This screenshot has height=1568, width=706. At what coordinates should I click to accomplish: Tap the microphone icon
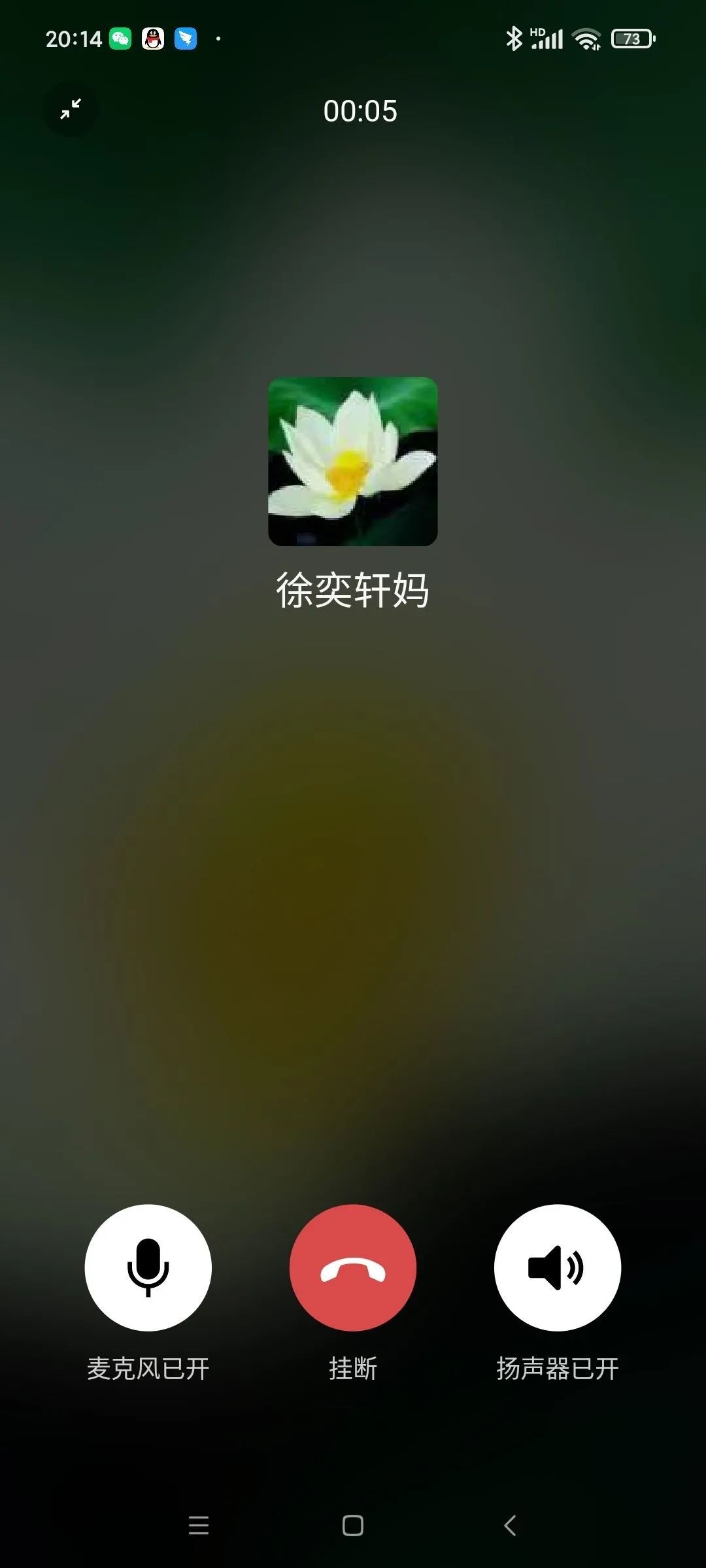coord(149,1266)
